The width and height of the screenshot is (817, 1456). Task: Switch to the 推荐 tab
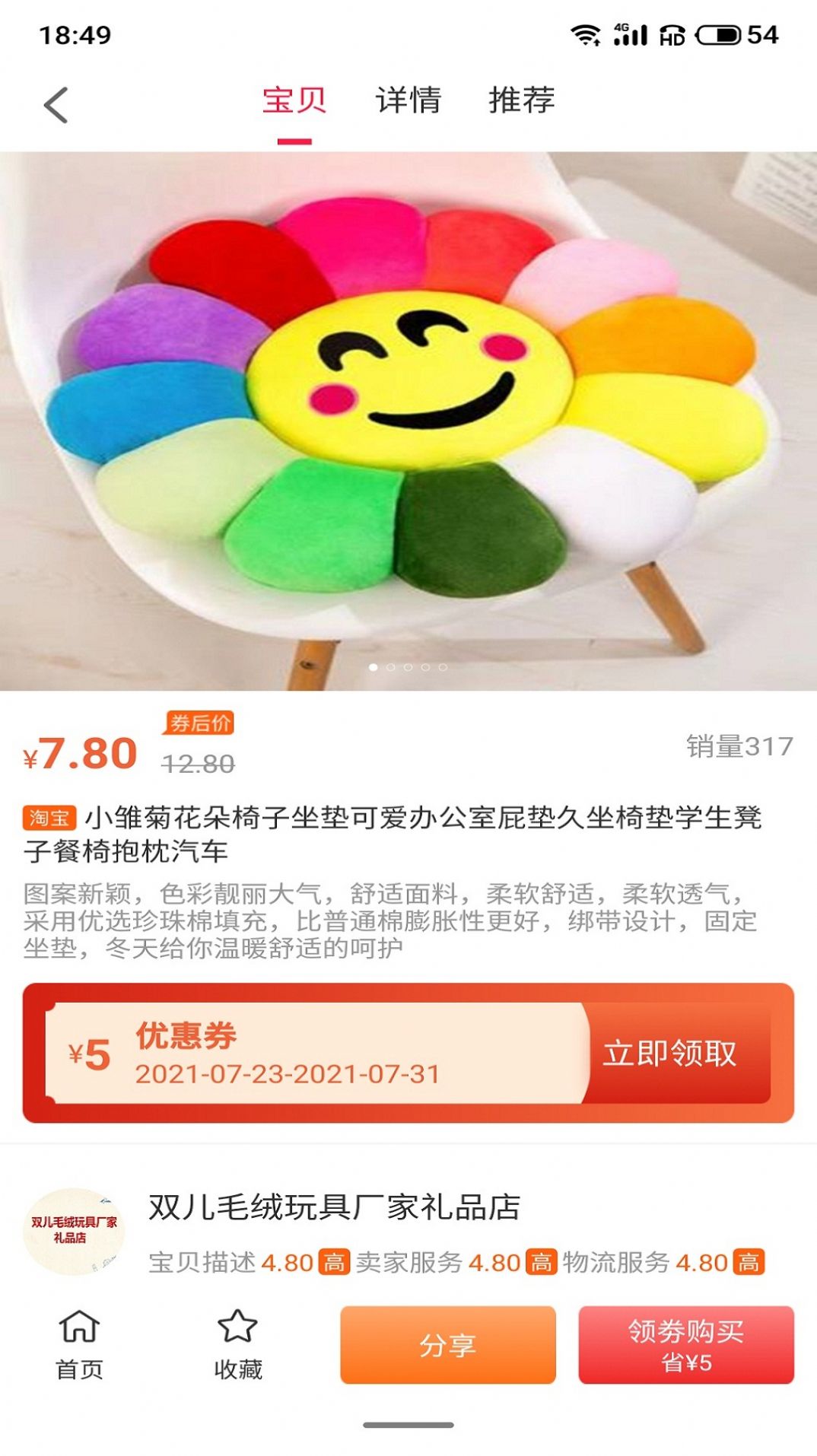point(522,100)
